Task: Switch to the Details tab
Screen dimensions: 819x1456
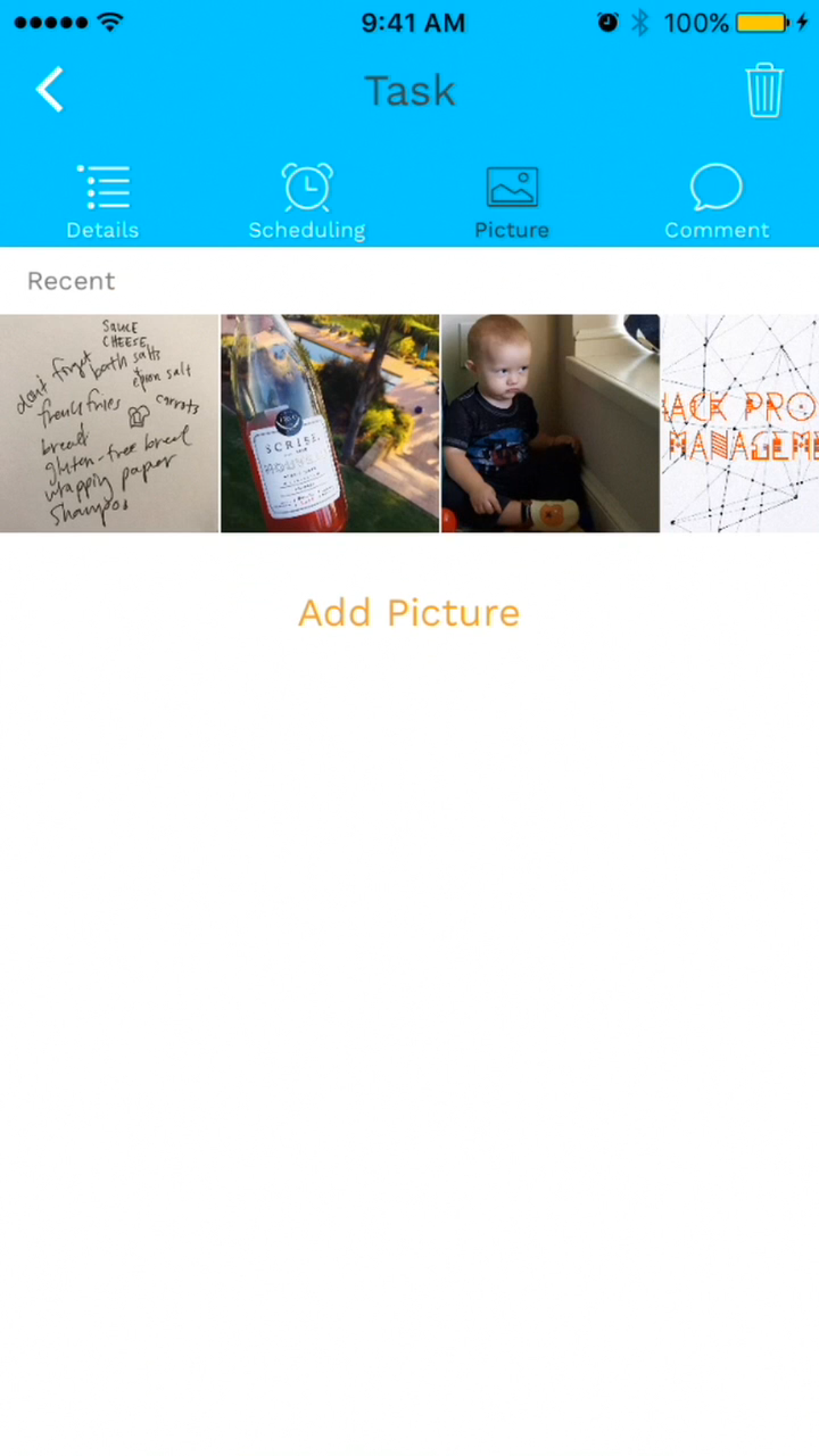Action: pyautogui.click(x=103, y=201)
